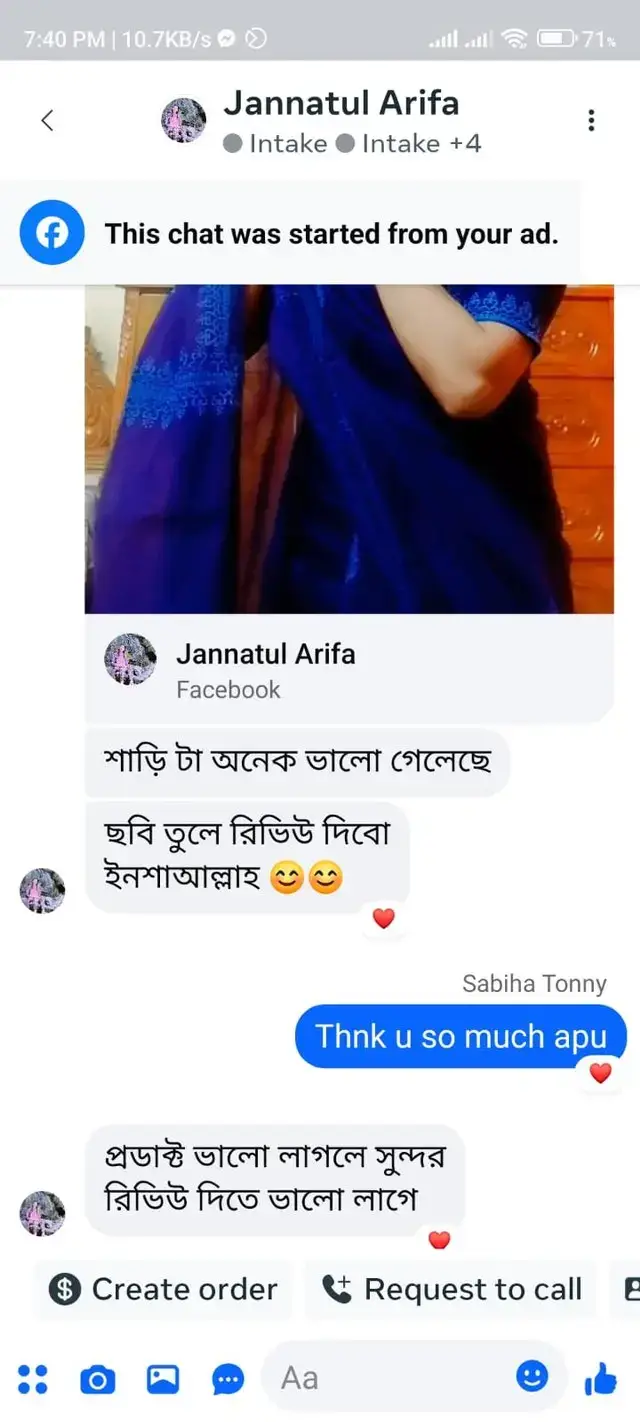Tap the Create order button
This screenshot has height=1422, width=640.
(x=163, y=1289)
